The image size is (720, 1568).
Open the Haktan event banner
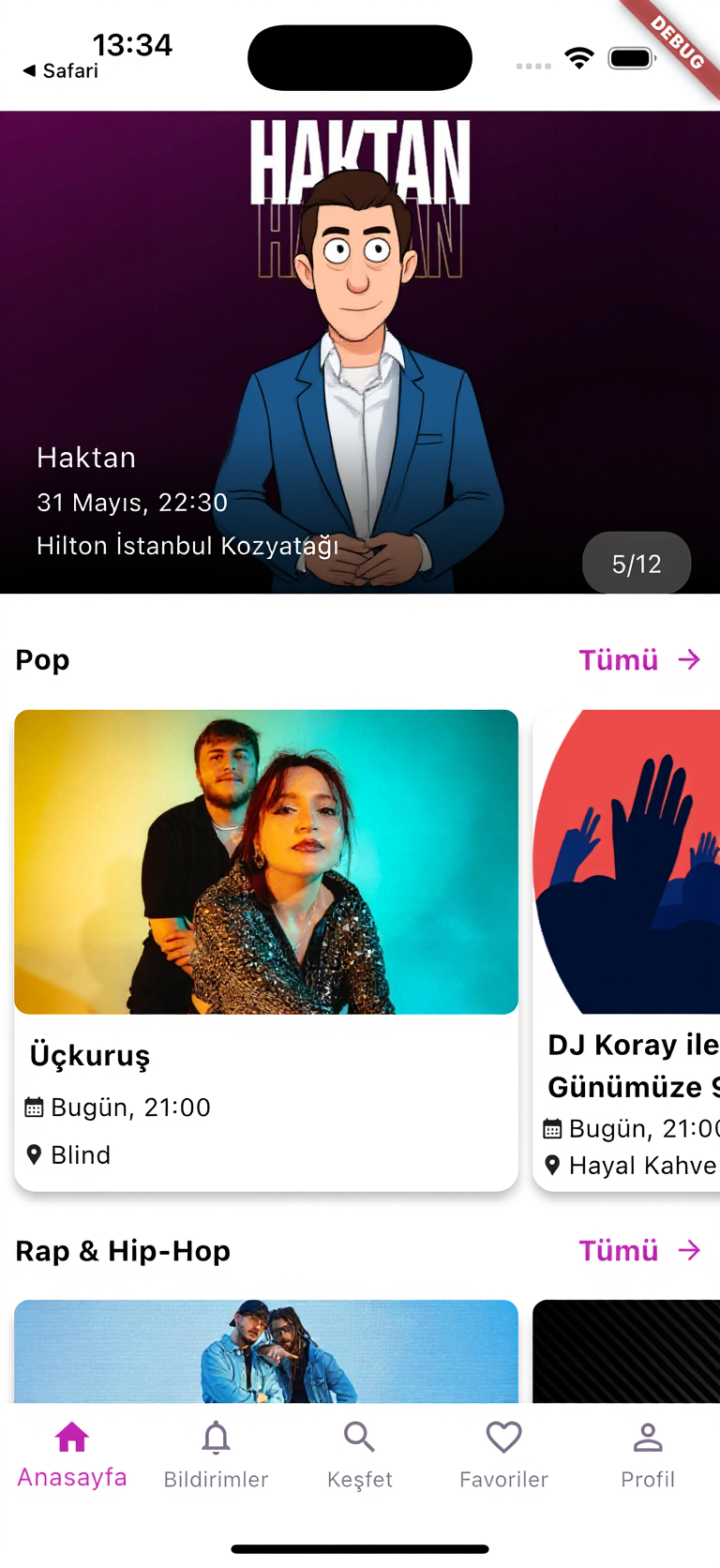tap(360, 352)
